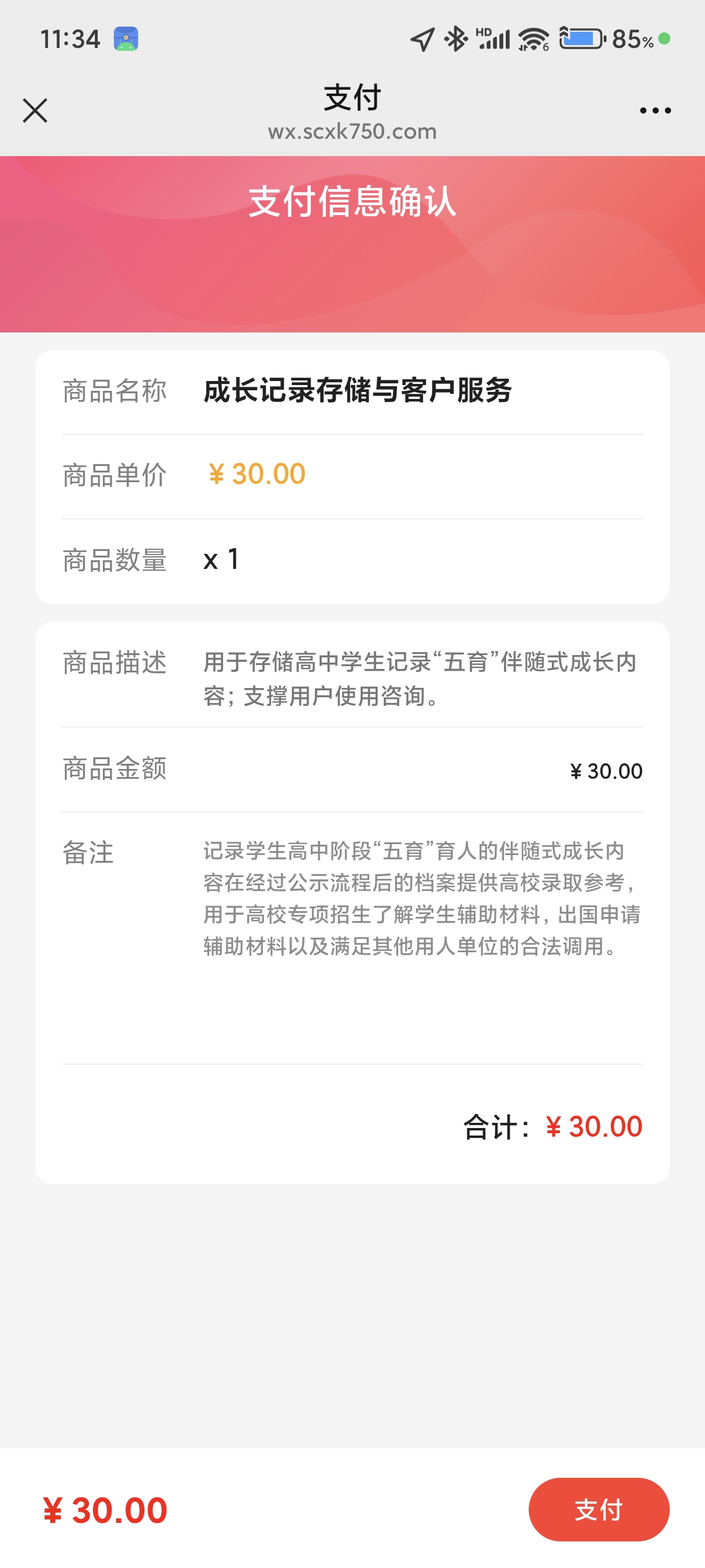Image resolution: width=705 pixels, height=1568 pixels.
Task: Tap the red 支付 button
Action: pyautogui.click(x=599, y=1509)
